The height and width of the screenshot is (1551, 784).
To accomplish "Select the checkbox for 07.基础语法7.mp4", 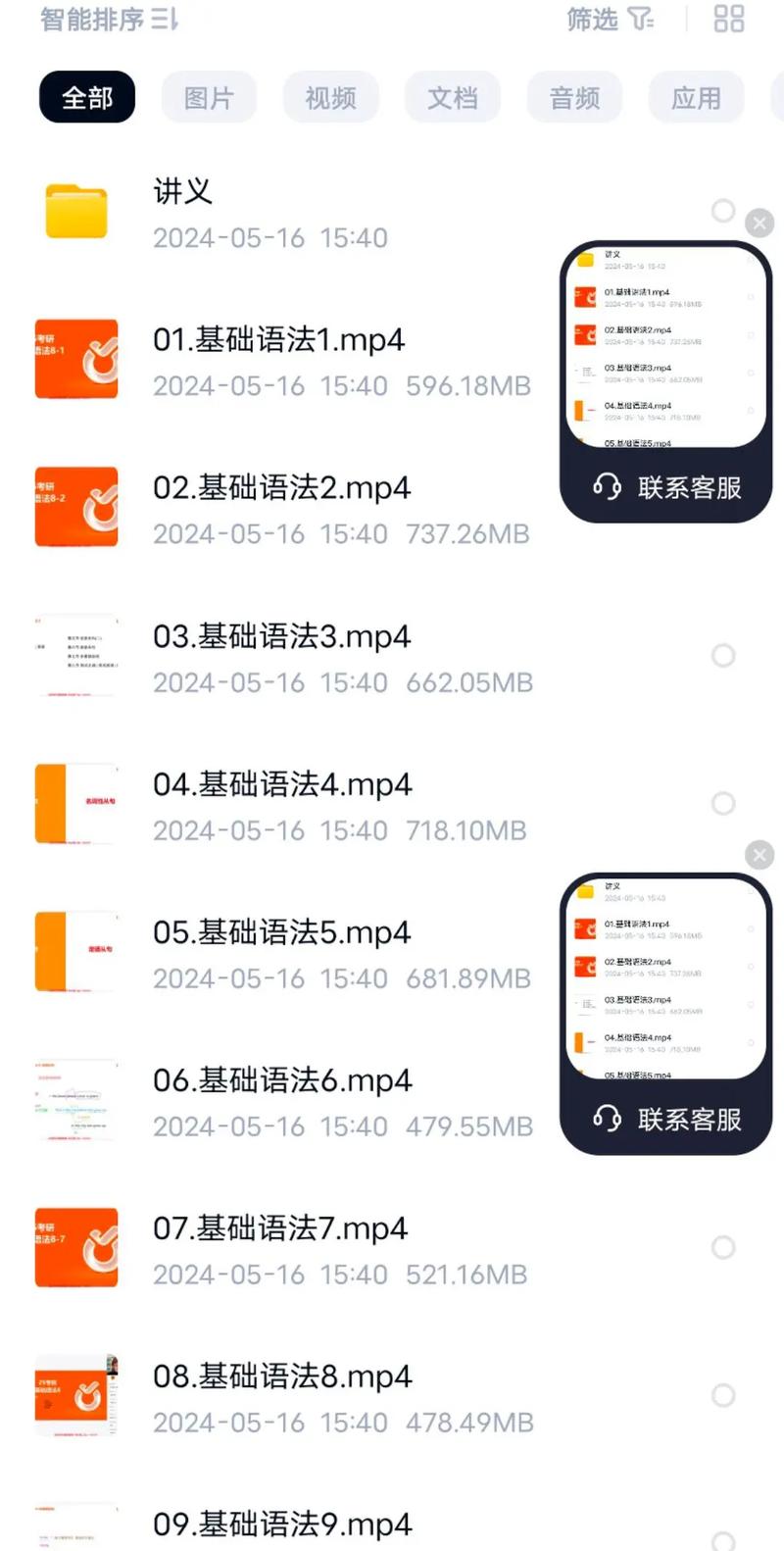I will pyautogui.click(x=723, y=1247).
